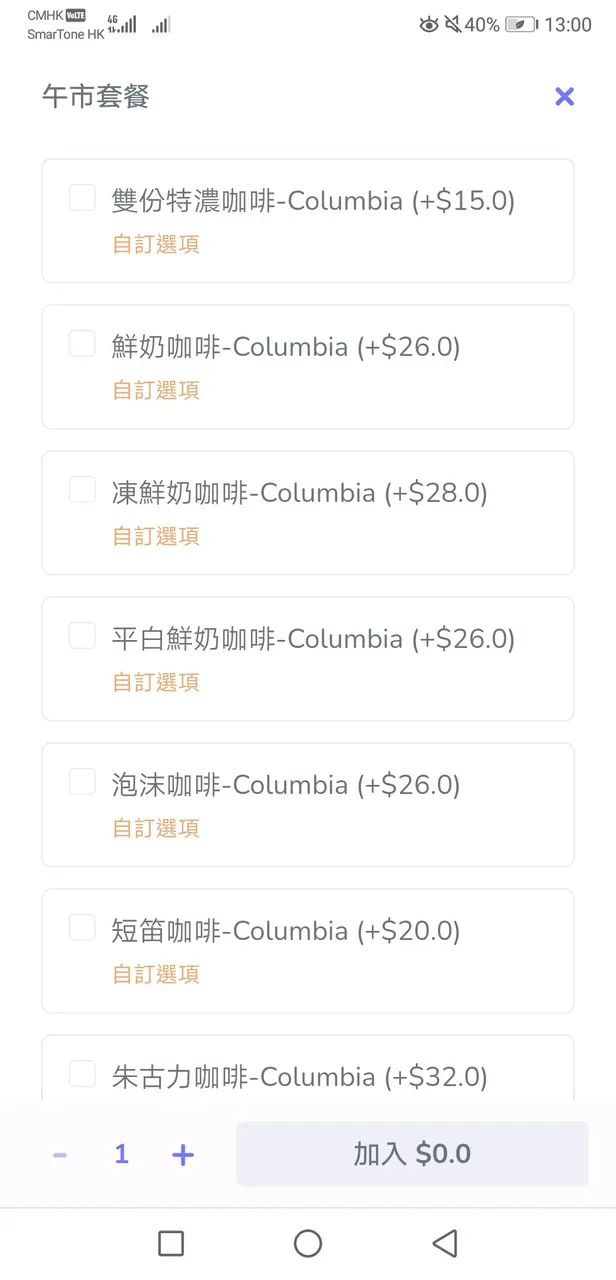Open 自訂選項 under 雙份特濃咖啡-Columbia
Screen dimensions: 616x1280
pos(156,244)
